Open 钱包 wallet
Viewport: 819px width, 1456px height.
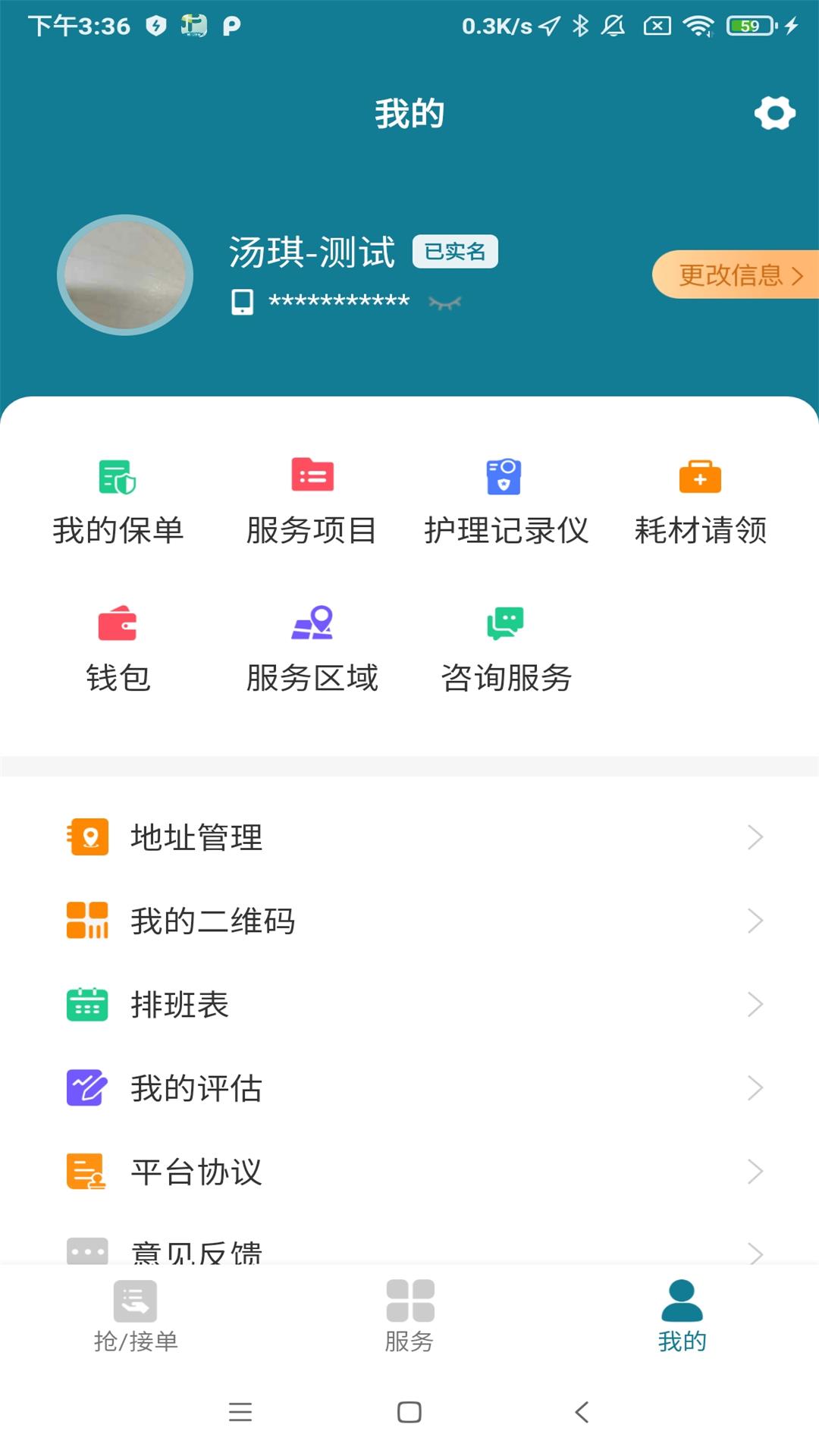[118, 649]
